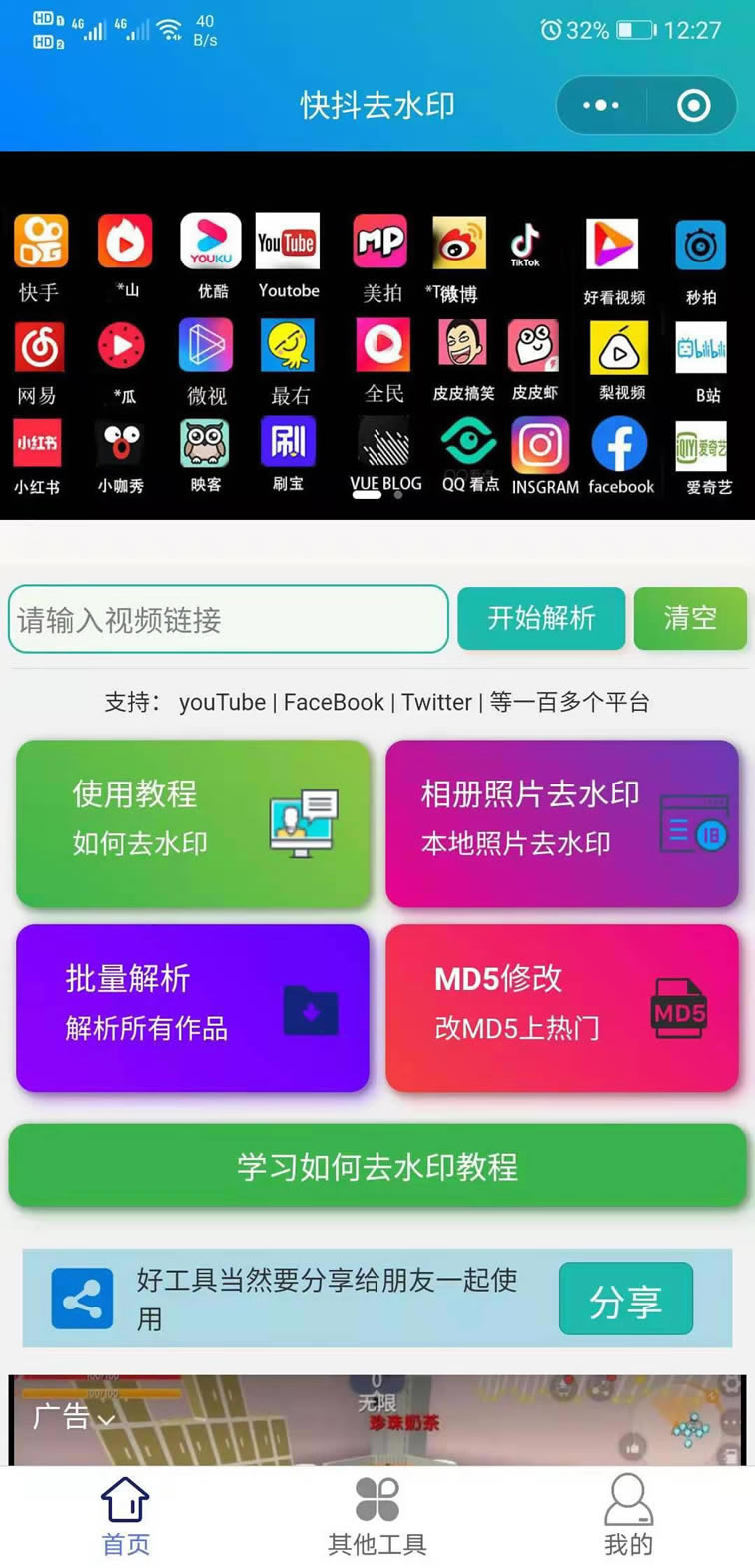This screenshot has width=755, height=1568.
Task: Tap 学习如何去水印教程 button
Action: click(377, 1166)
